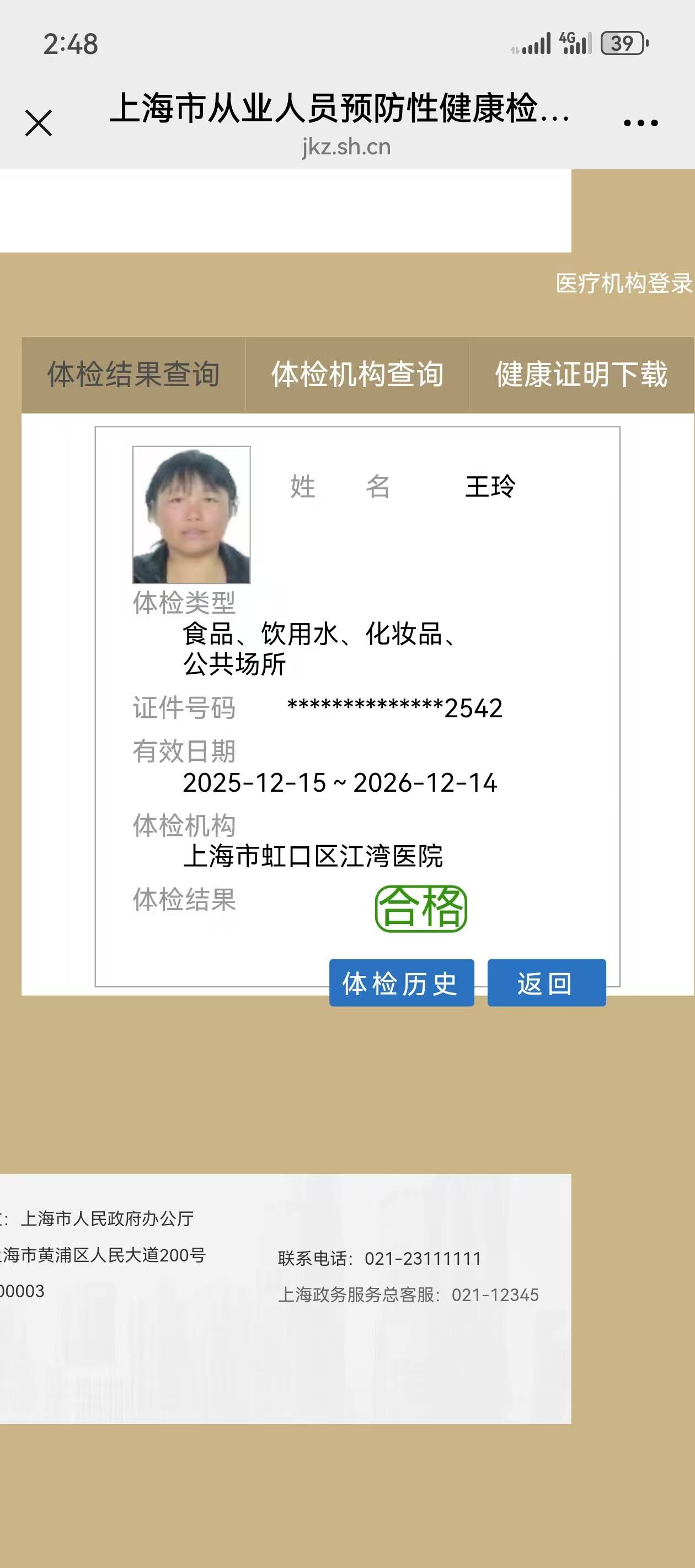Open the three-dot overflow menu

(x=640, y=123)
